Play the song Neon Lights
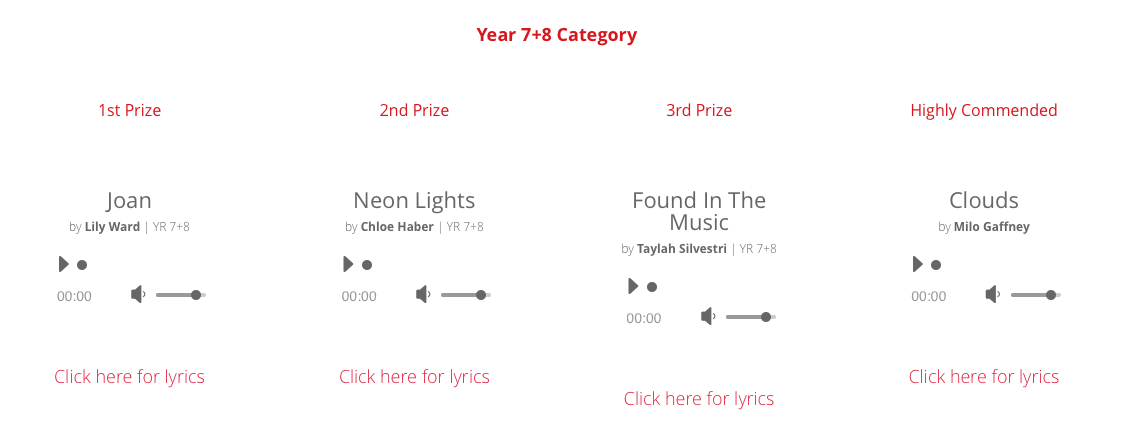 point(348,265)
